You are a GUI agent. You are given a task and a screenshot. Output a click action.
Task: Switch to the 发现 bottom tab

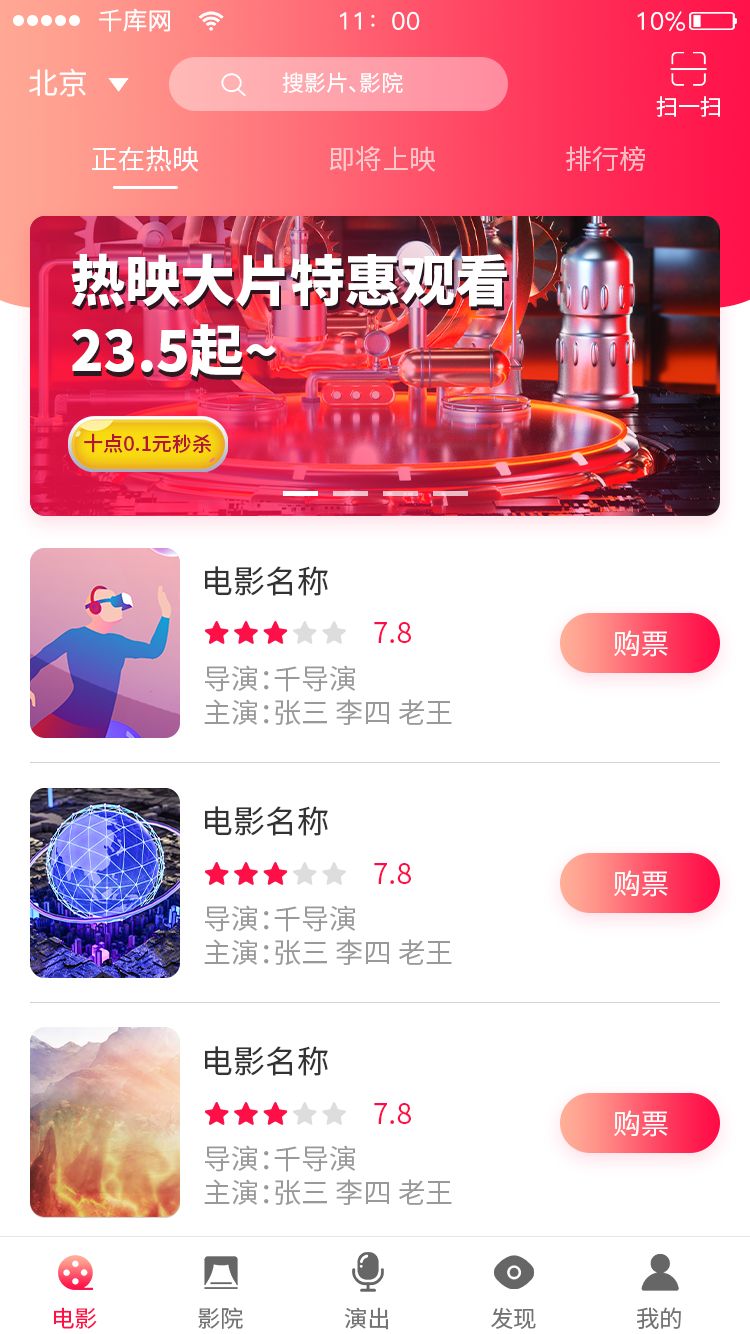(x=513, y=1290)
